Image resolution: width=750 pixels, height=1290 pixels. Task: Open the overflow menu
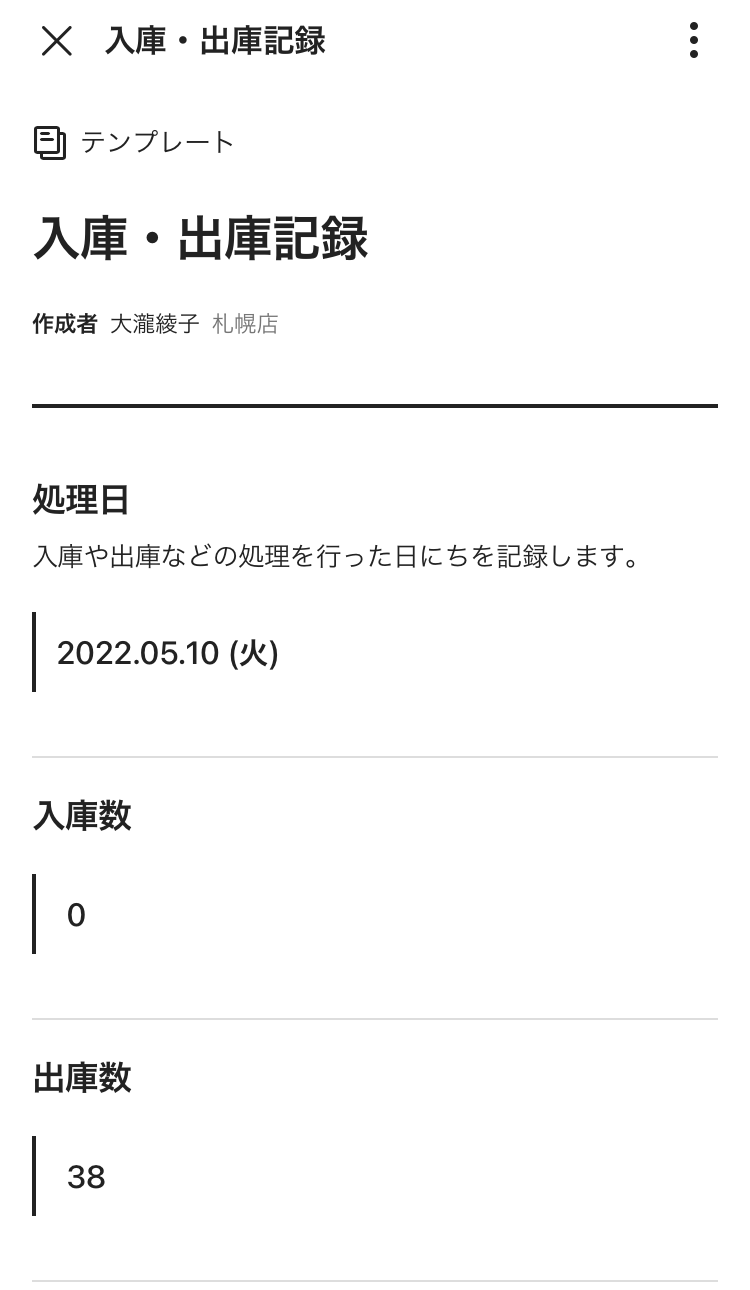click(x=693, y=41)
